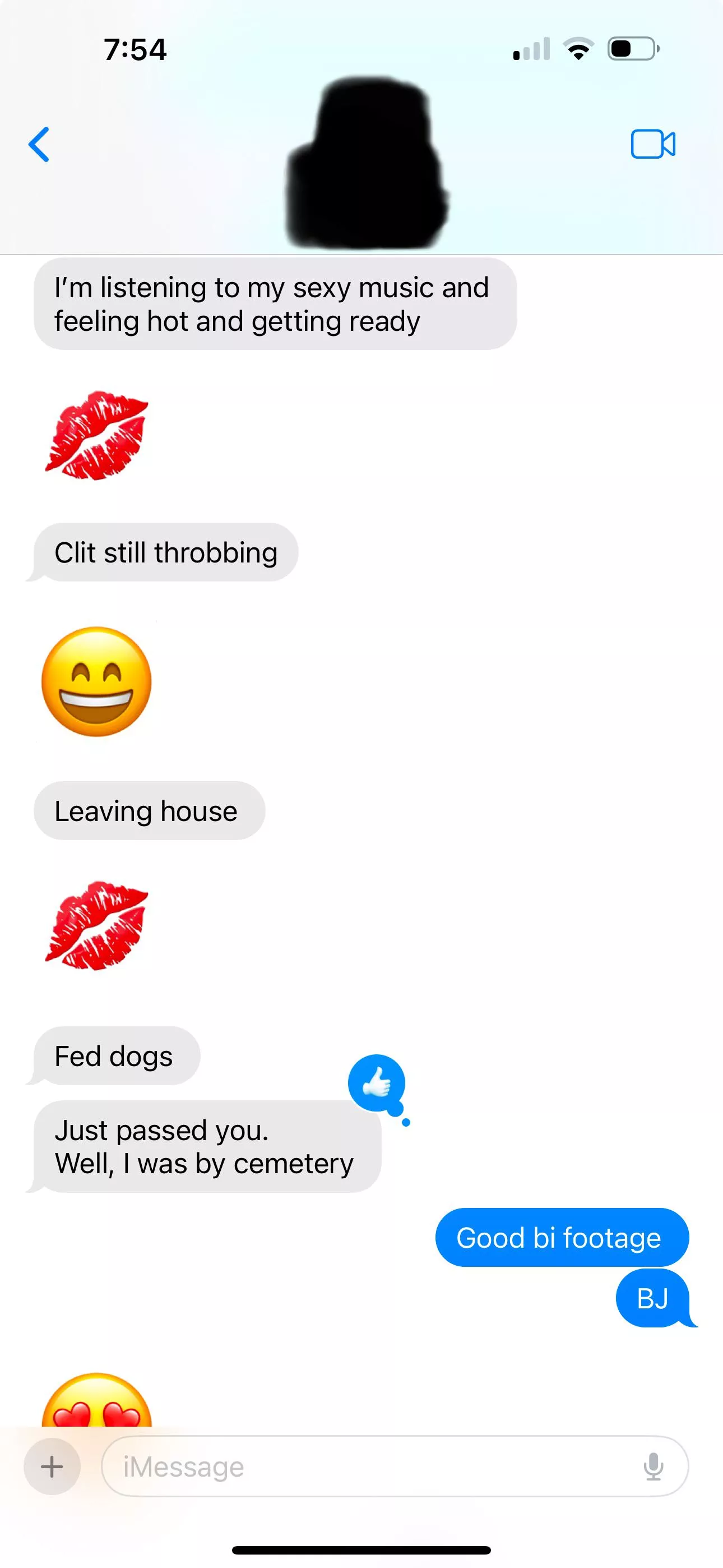Open the plus attachments menu
Screen dimensions: 723x1568
pyautogui.click(x=52, y=1466)
